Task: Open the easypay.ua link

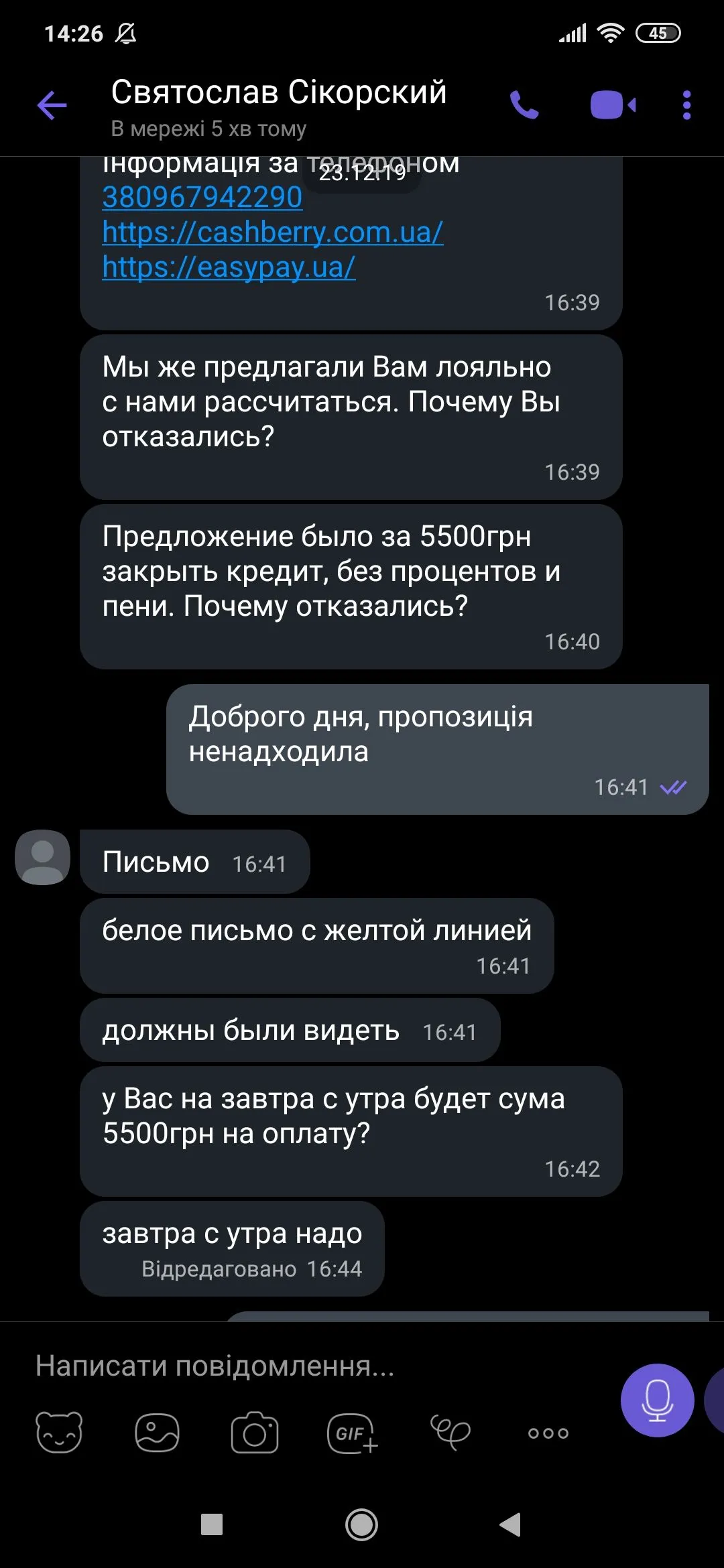Action: click(229, 267)
